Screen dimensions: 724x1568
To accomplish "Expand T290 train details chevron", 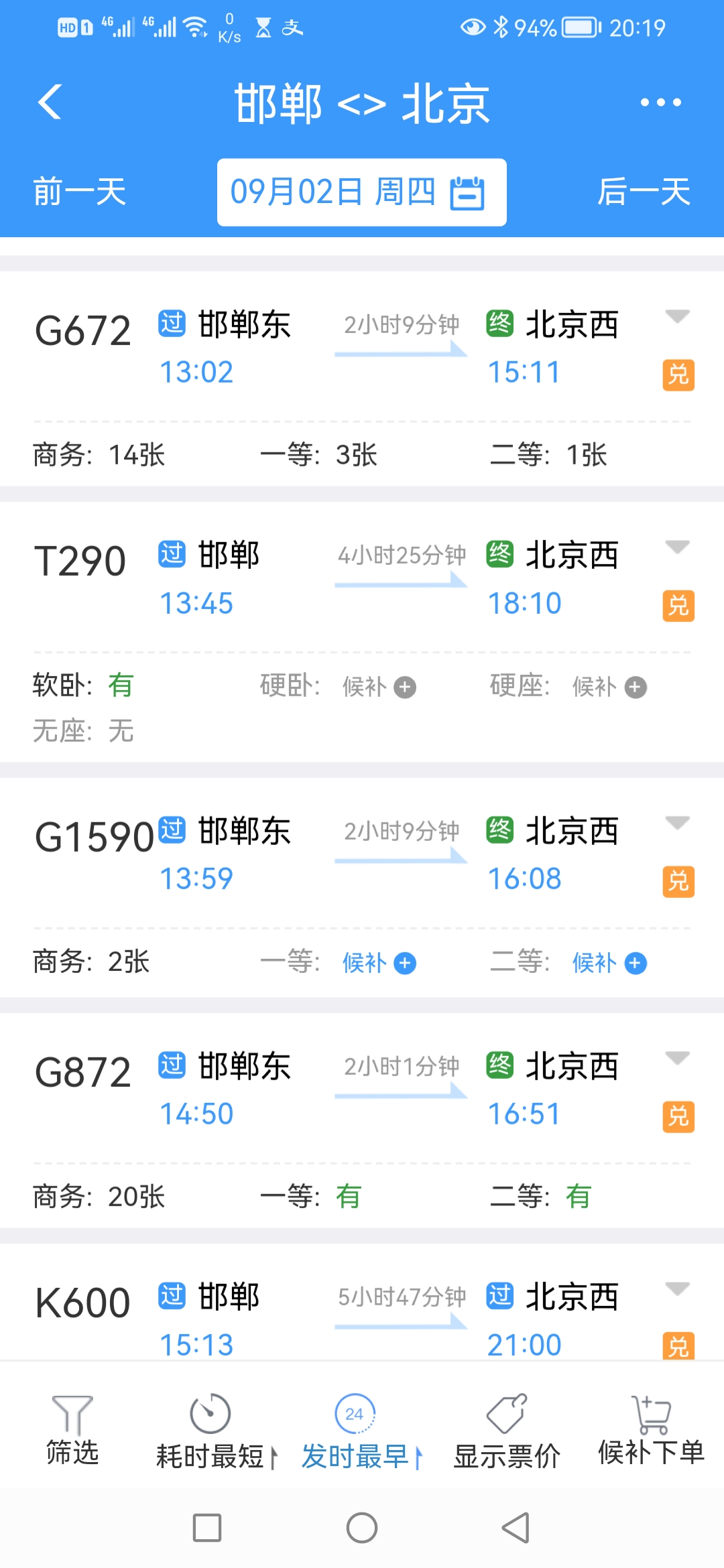I will pos(678,546).
